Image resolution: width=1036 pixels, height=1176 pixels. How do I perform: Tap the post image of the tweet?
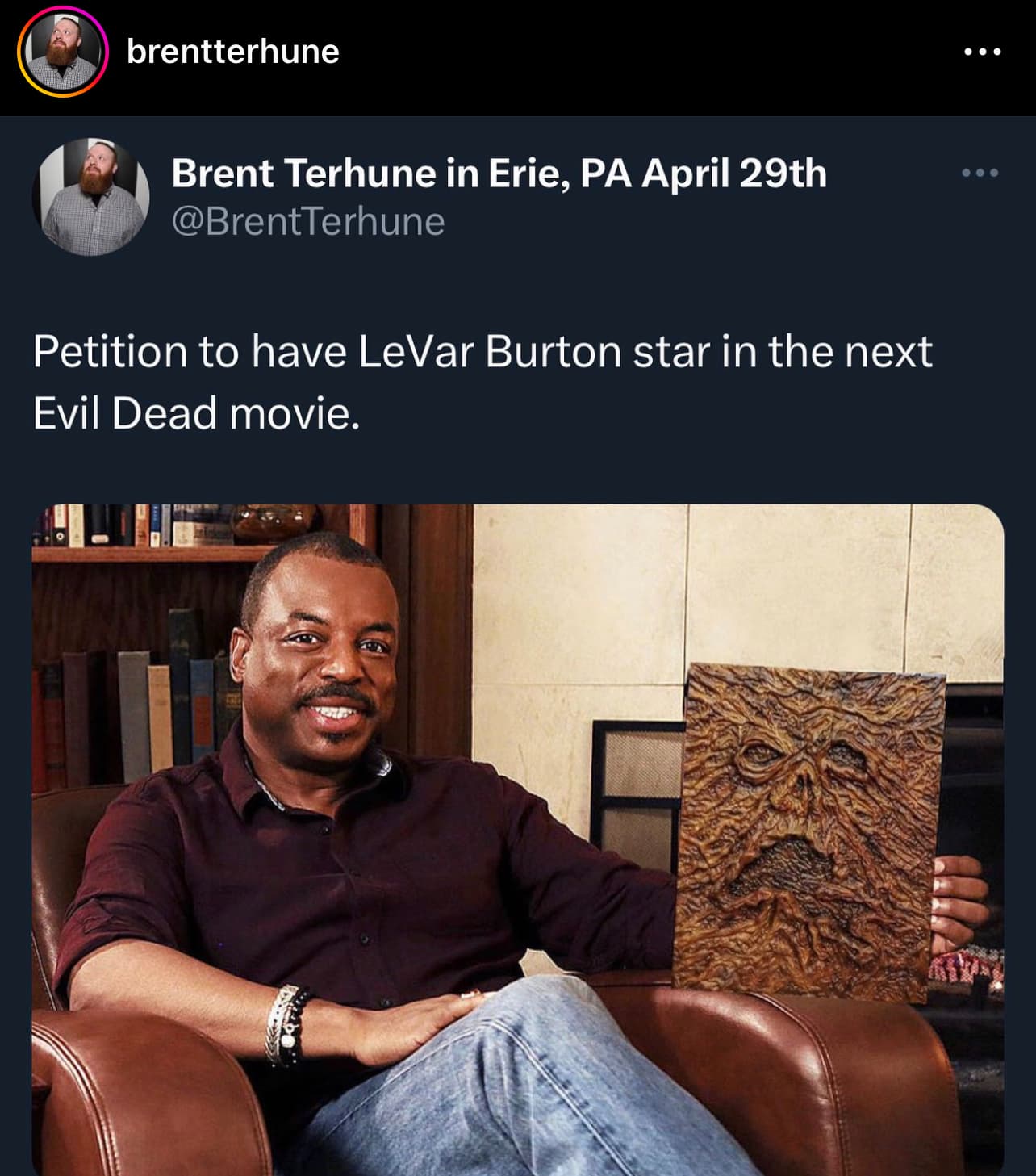(518, 839)
